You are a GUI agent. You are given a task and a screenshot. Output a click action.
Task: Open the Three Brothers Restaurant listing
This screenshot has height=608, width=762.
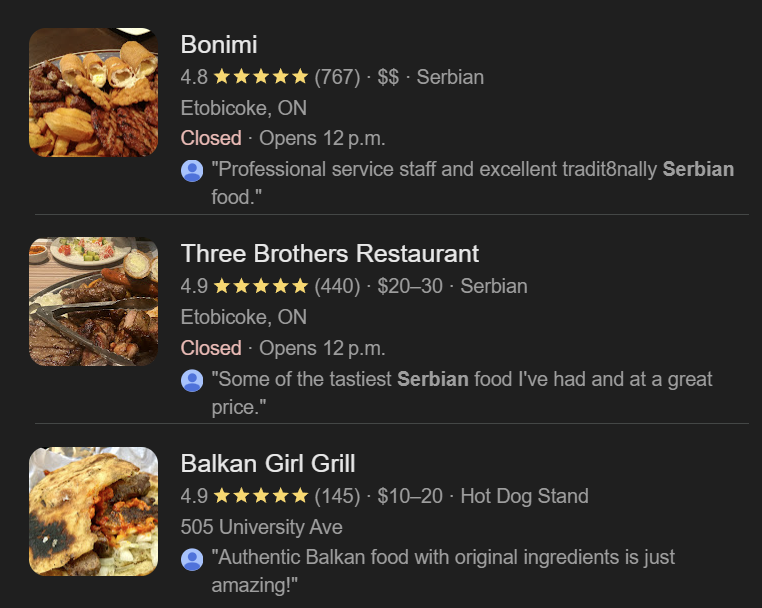click(329, 254)
